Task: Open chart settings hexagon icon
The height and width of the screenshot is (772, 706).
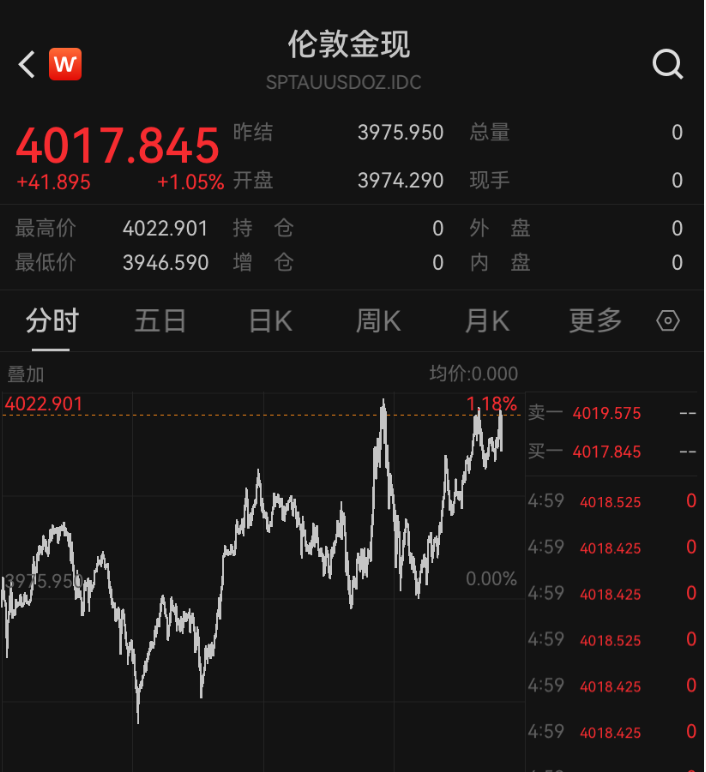Action: click(x=668, y=321)
